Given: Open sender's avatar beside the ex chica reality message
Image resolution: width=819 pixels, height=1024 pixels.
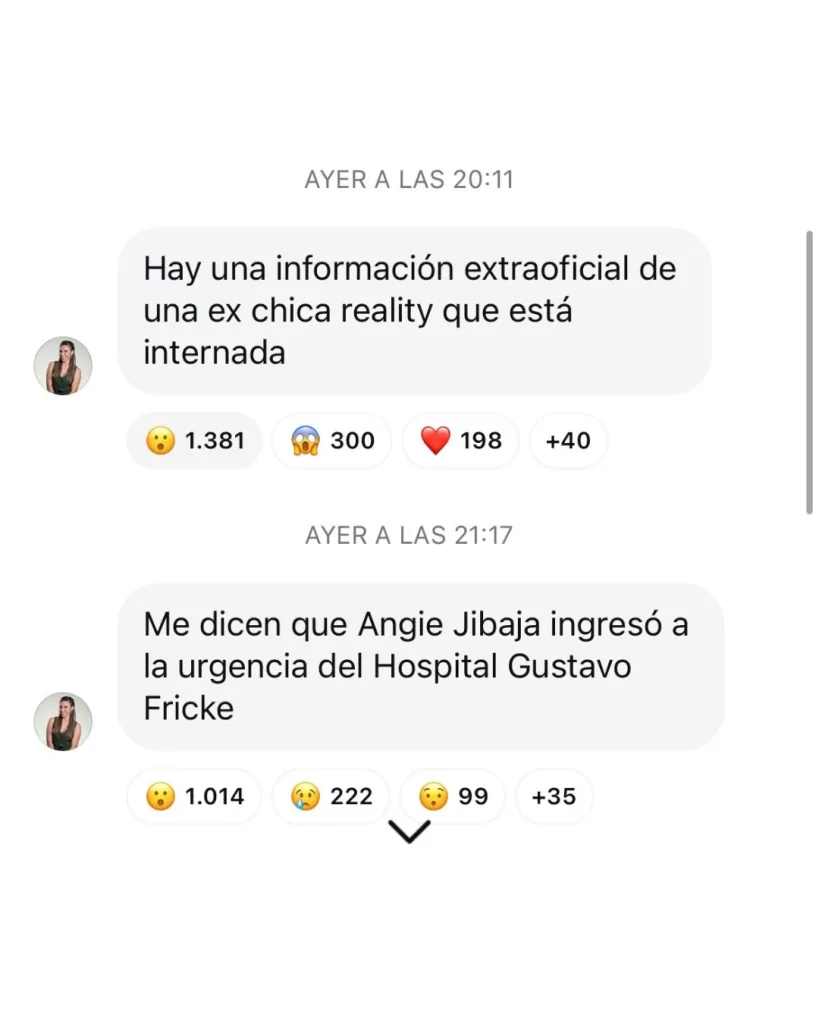Looking at the screenshot, I should [63, 365].
